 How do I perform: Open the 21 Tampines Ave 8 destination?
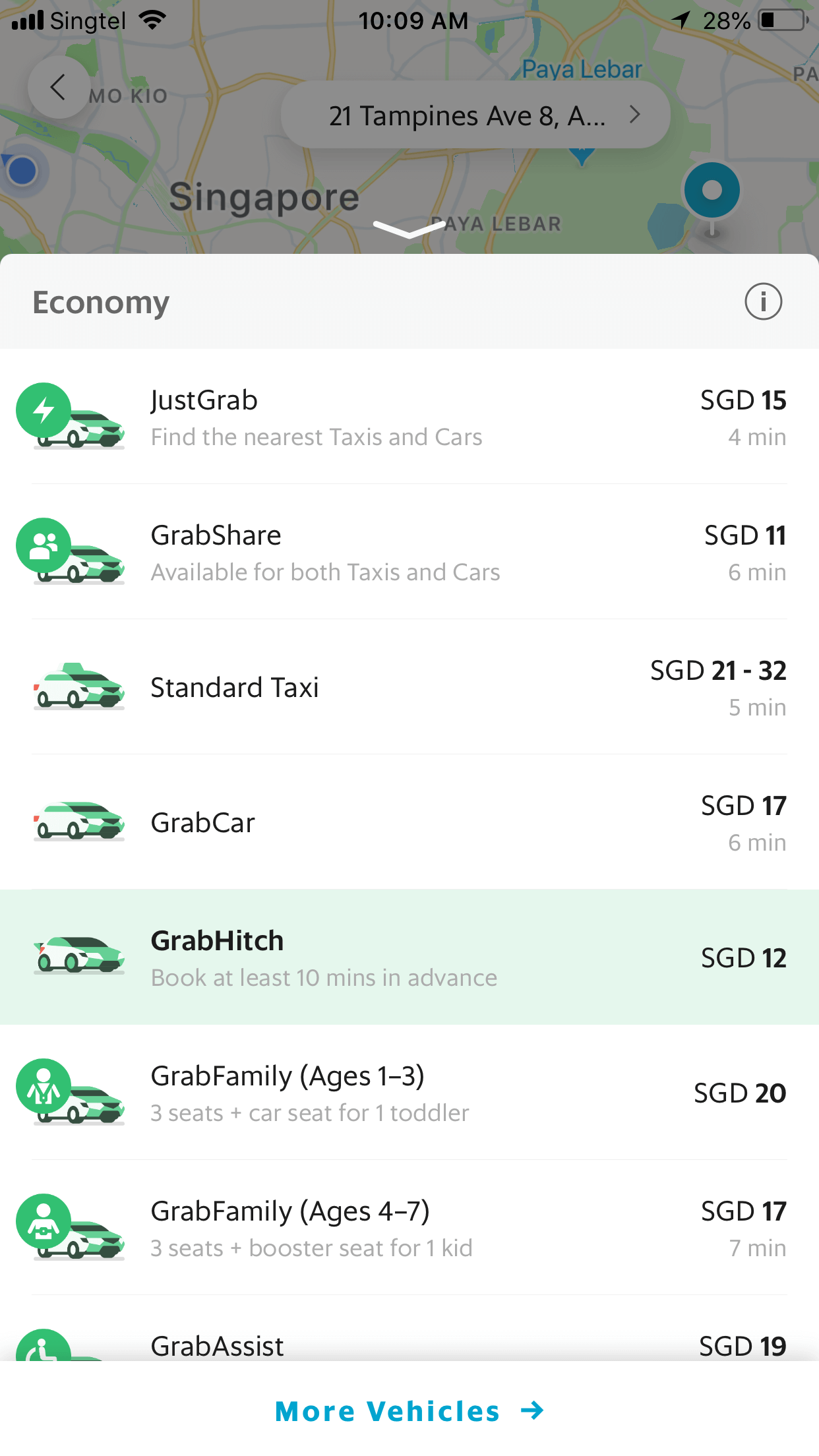pos(475,115)
